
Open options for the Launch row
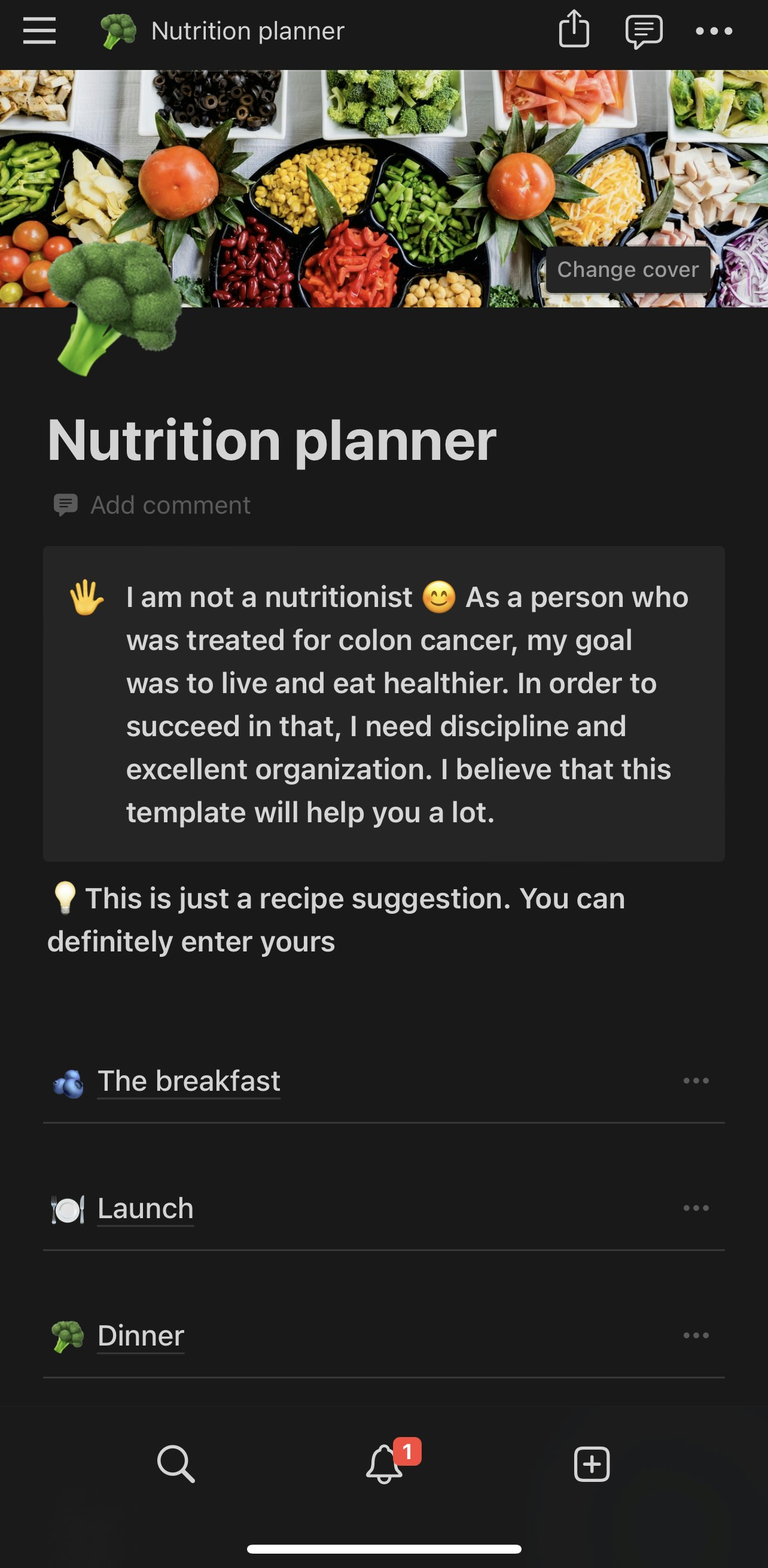[696, 1208]
